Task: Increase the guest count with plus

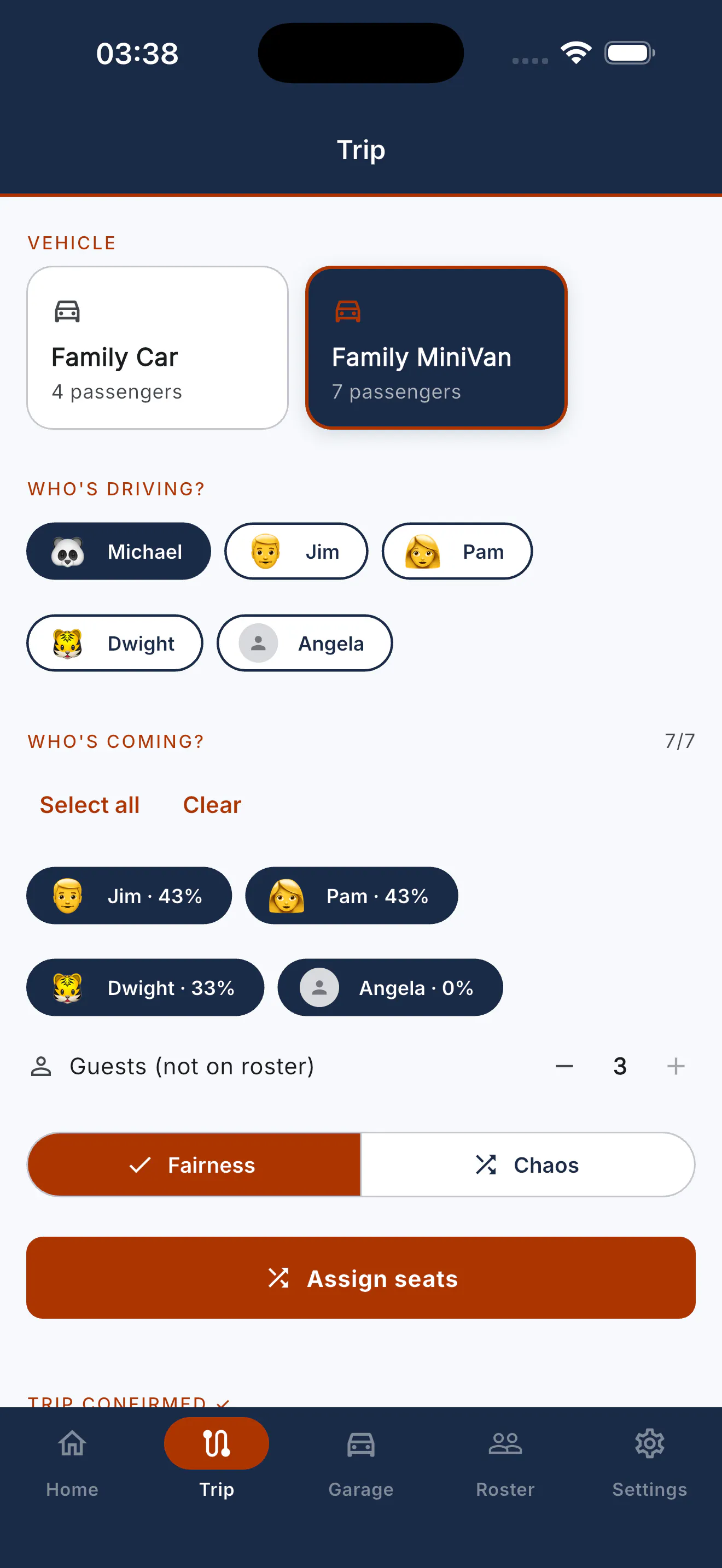Action: tap(675, 1066)
